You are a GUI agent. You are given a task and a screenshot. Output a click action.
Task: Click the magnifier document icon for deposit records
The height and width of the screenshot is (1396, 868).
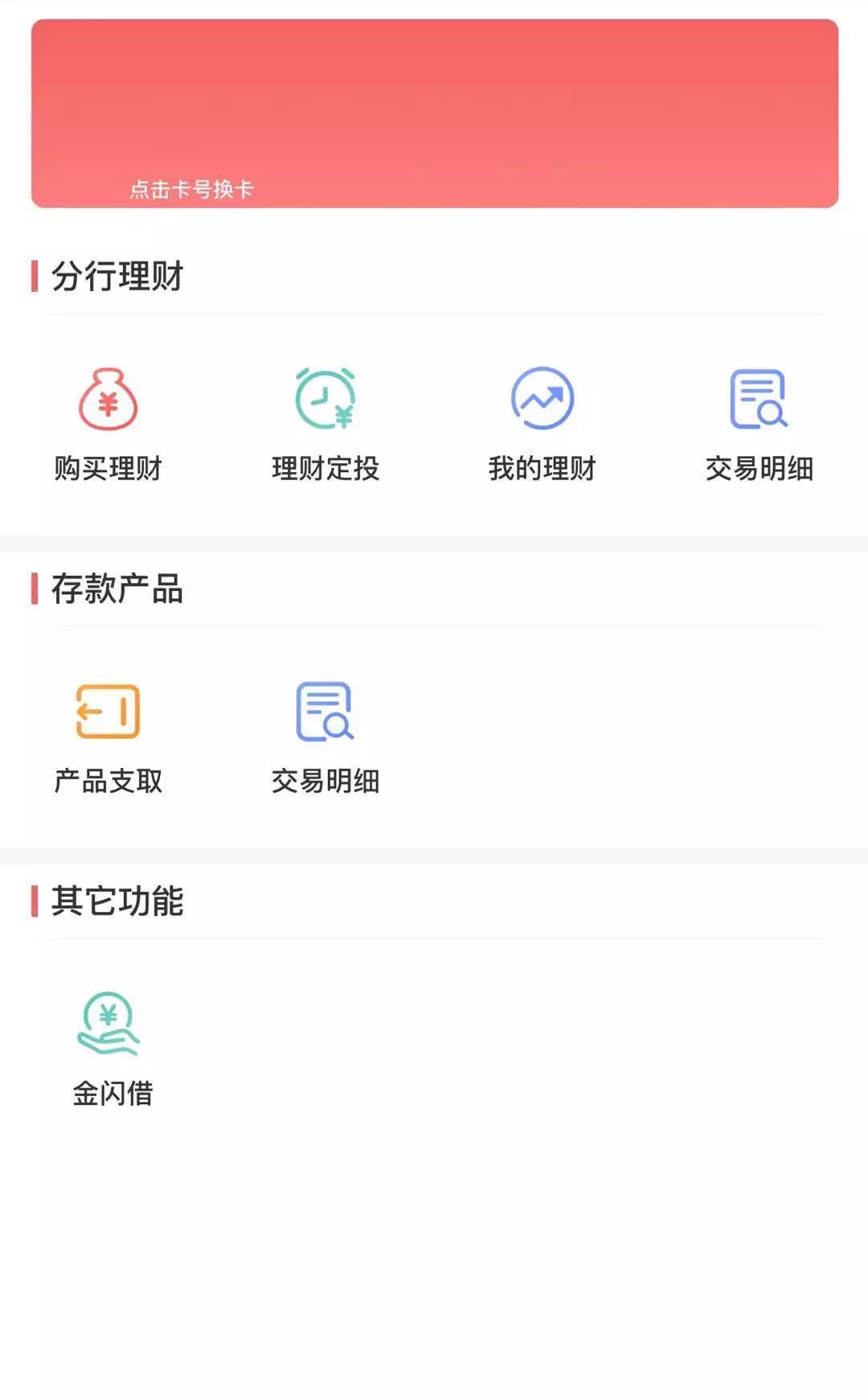(325, 711)
